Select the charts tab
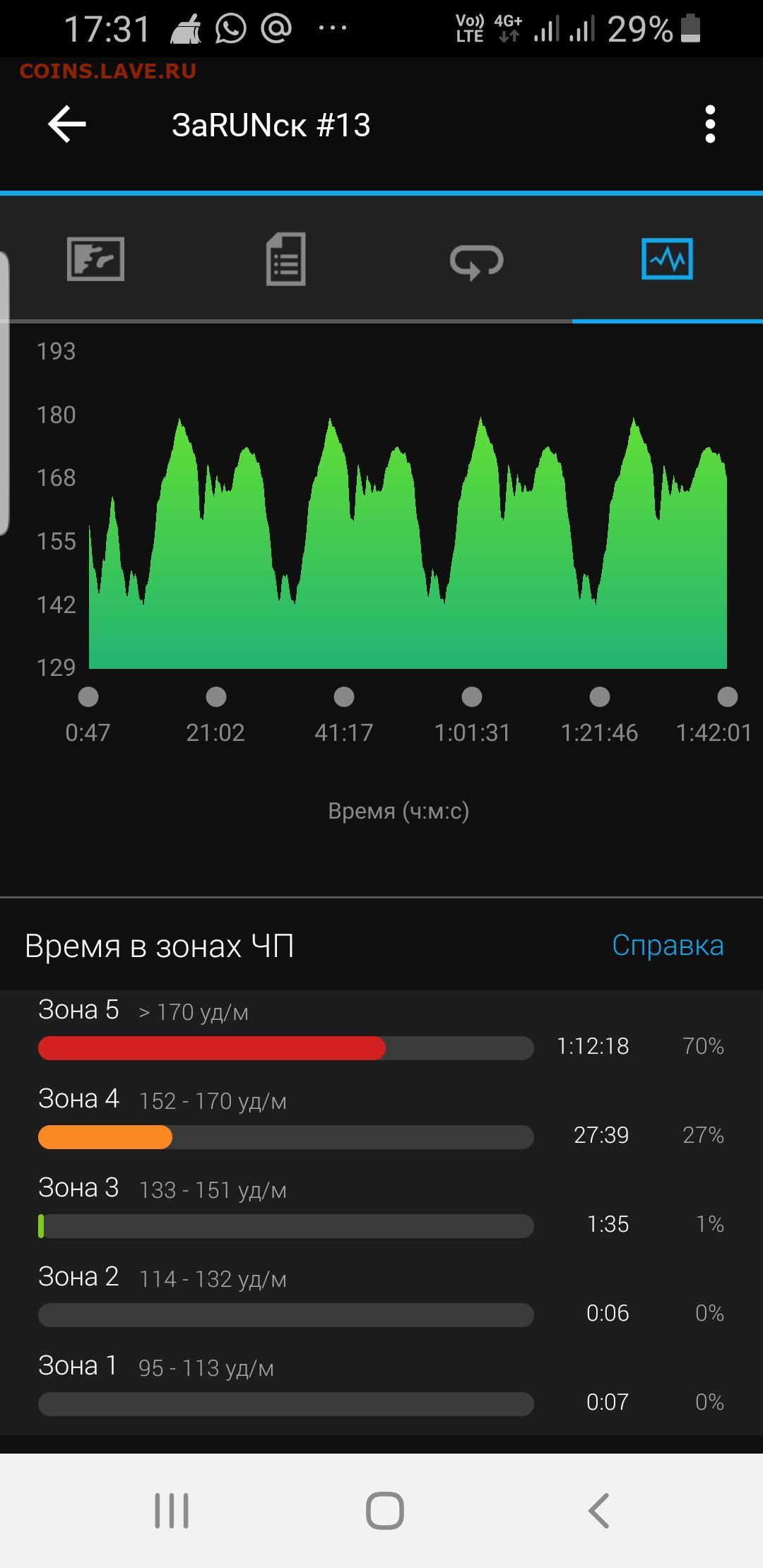This screenshot has height=1568, width=763. [667, 259]
